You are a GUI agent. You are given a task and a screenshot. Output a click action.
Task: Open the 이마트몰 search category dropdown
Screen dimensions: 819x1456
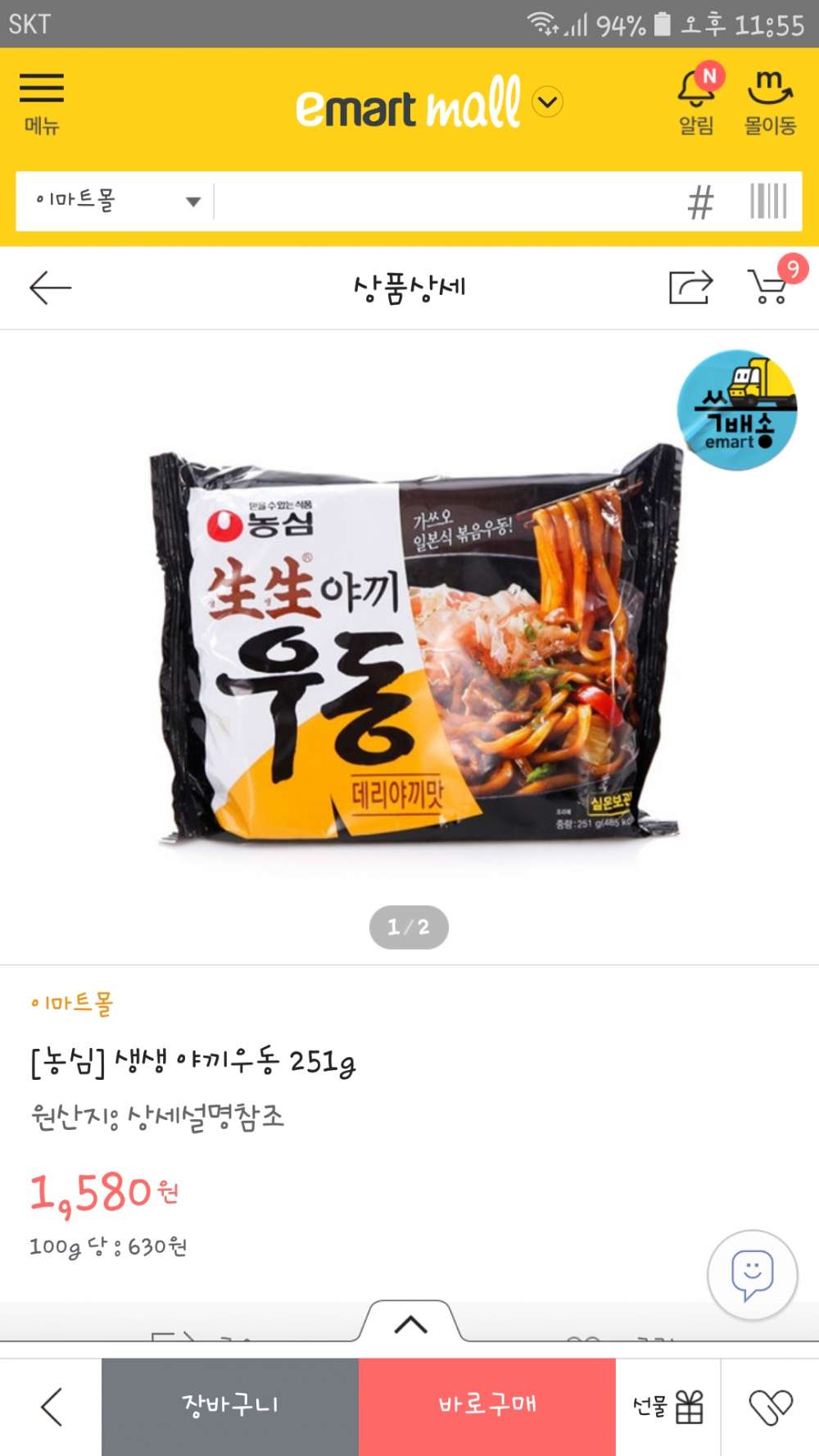point(116,201)
